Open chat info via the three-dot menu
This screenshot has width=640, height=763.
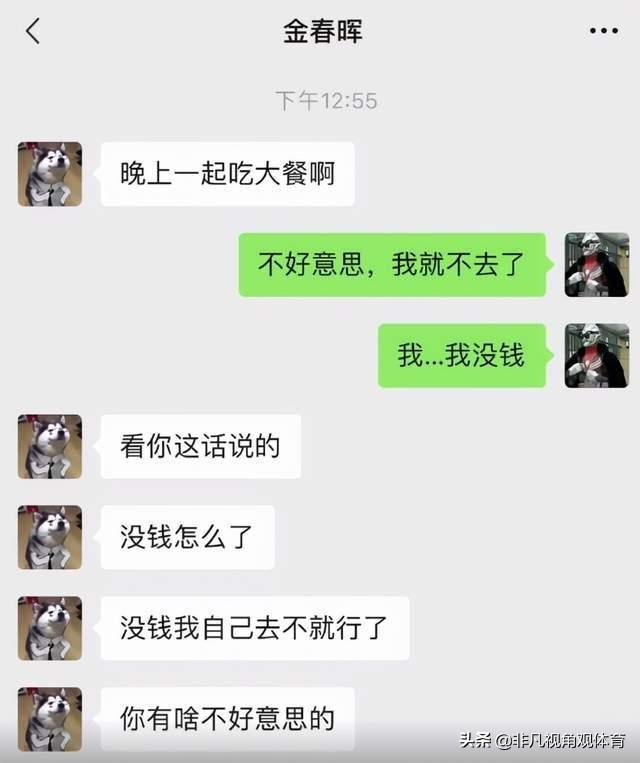[603, 32]
